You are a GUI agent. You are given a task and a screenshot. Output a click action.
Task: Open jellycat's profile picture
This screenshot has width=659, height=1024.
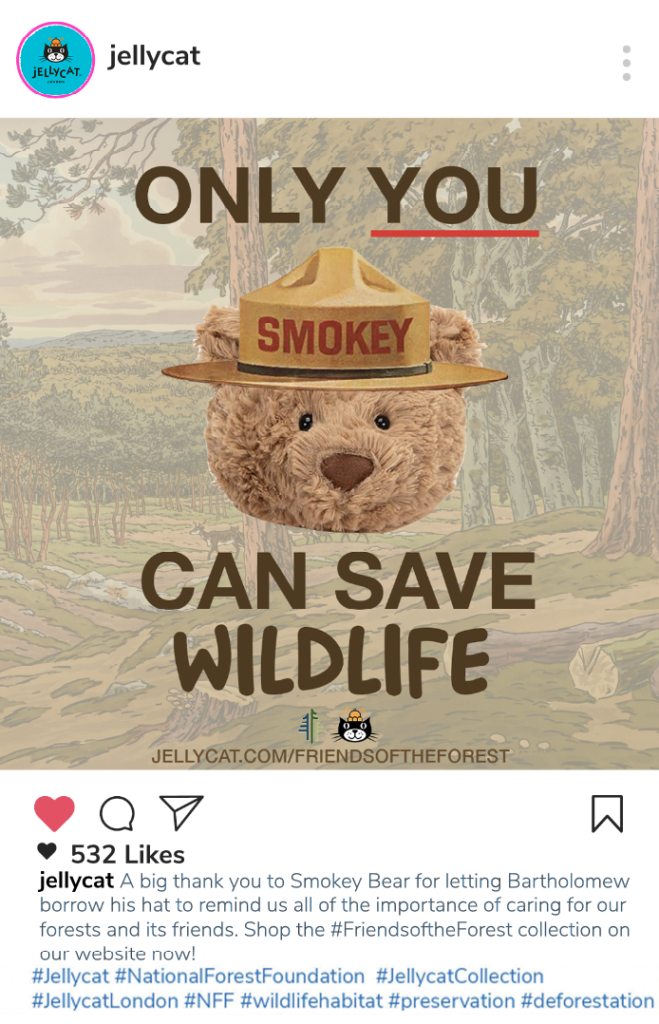pyautogui.click(x=56, y=60)
